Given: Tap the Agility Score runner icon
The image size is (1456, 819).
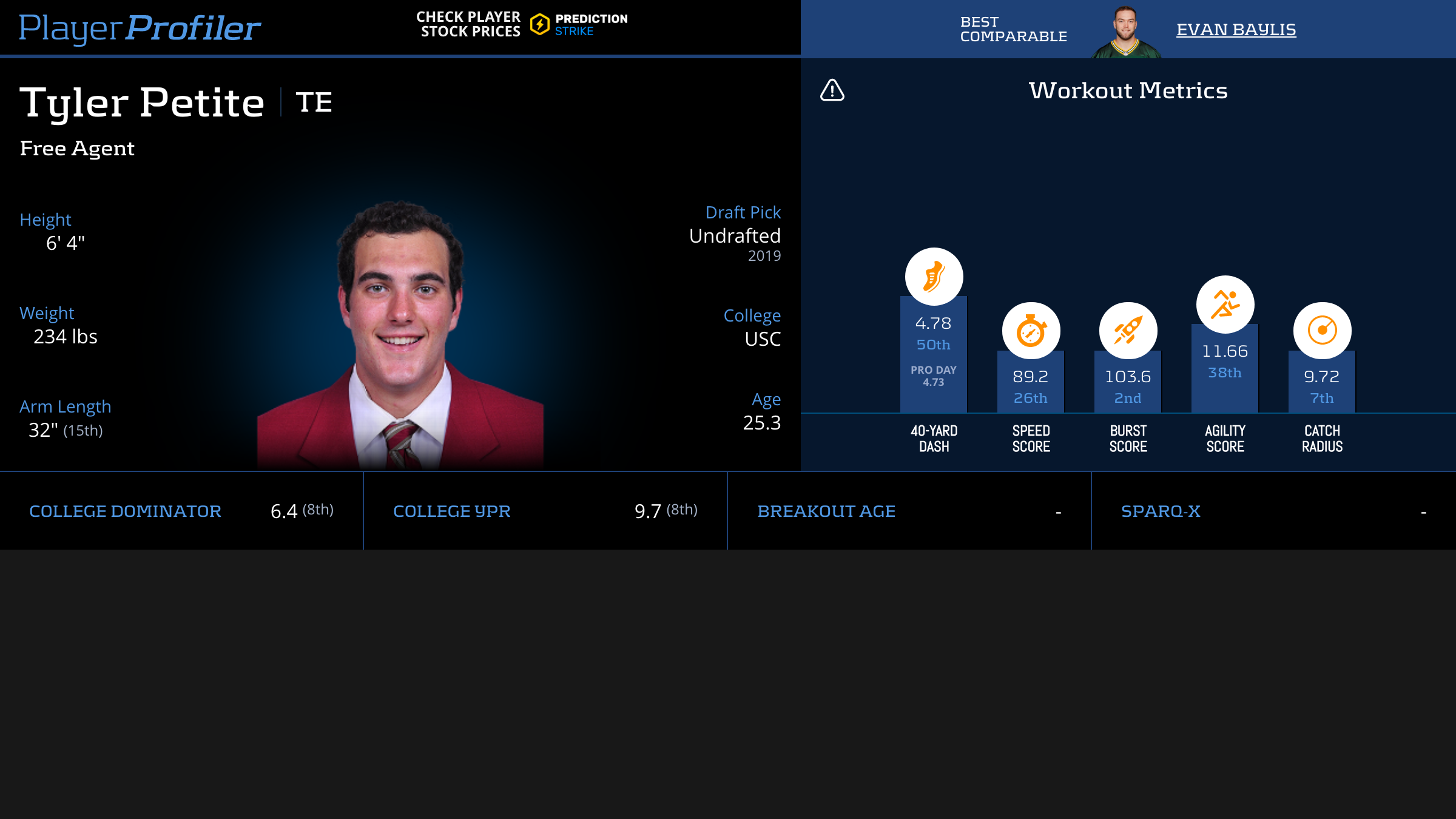Looking at the screenshot, I should click(x=1225, y=305).
